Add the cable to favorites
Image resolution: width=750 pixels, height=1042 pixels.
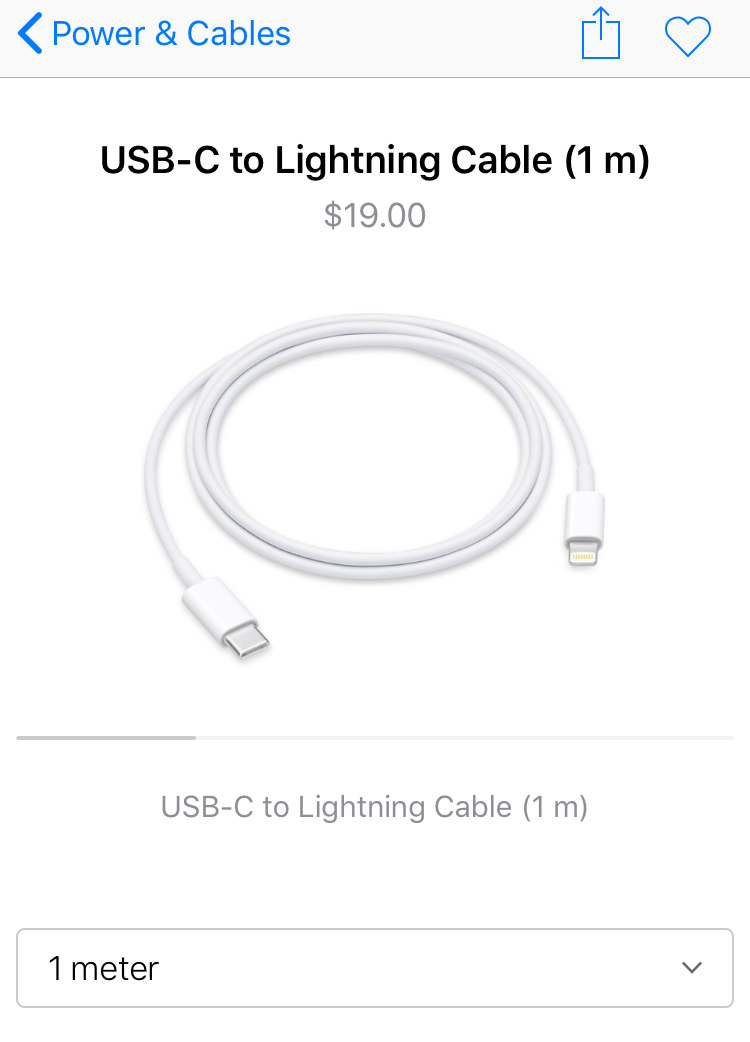coord(688,36)
